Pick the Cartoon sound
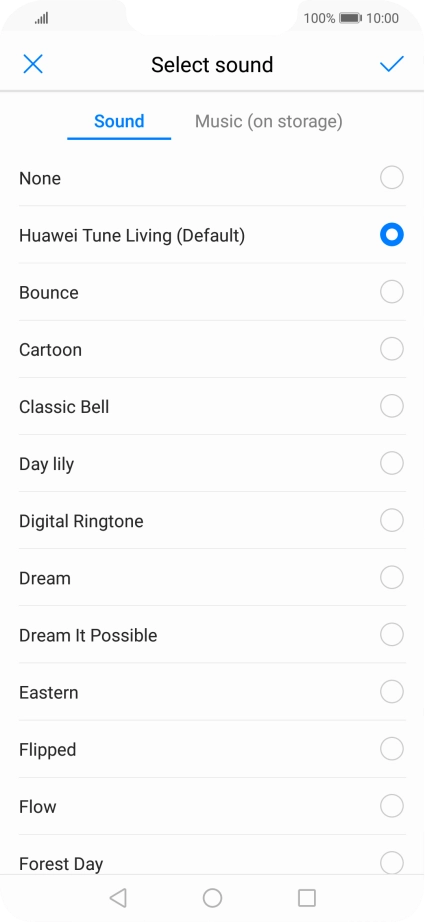 (x=212, y=349)
